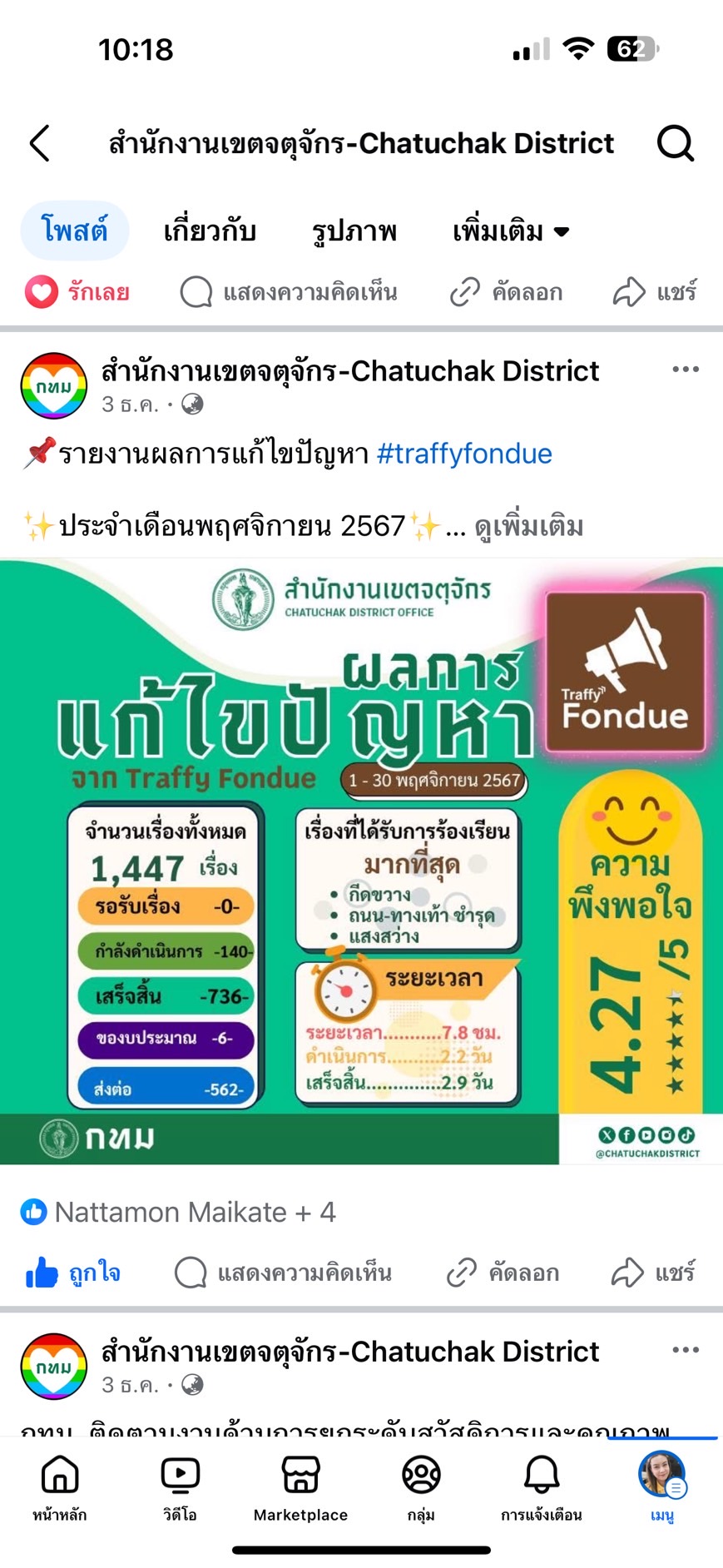Open the กลุ่ม groups tab
Viewport: 723px width, 1568px height.
[421, 1486]
